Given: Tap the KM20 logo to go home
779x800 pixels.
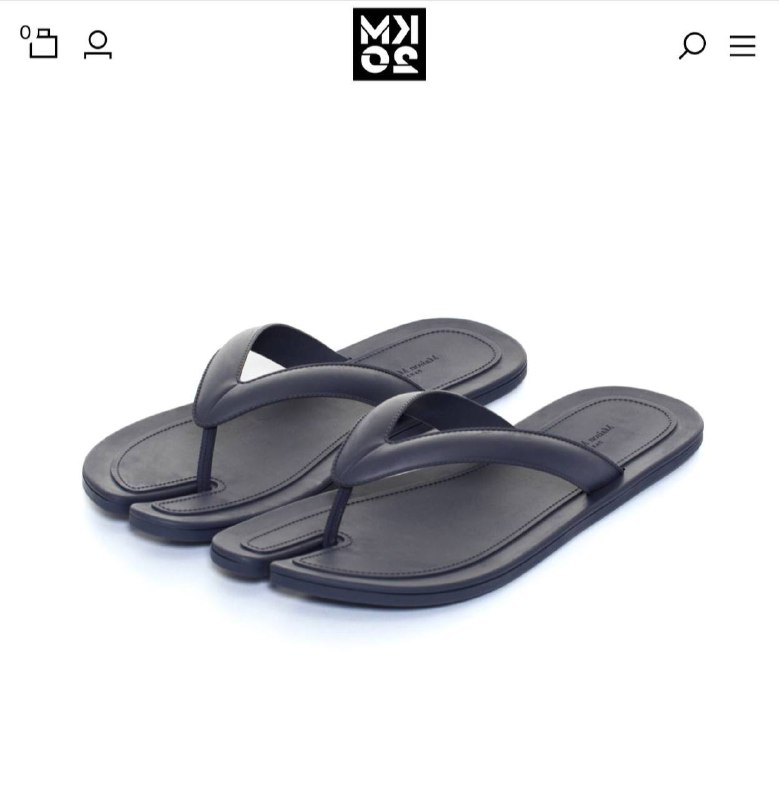Looking at the screenshot, I should [389, 45].
